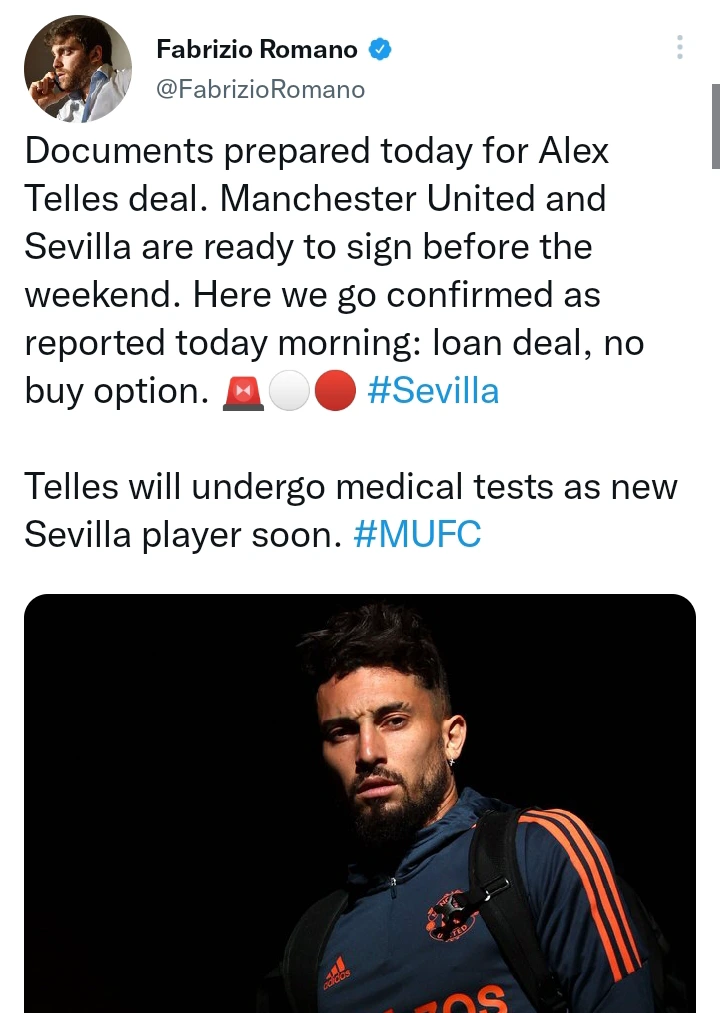
Task: Open the #MUFC hashtag
Action: 417,535
